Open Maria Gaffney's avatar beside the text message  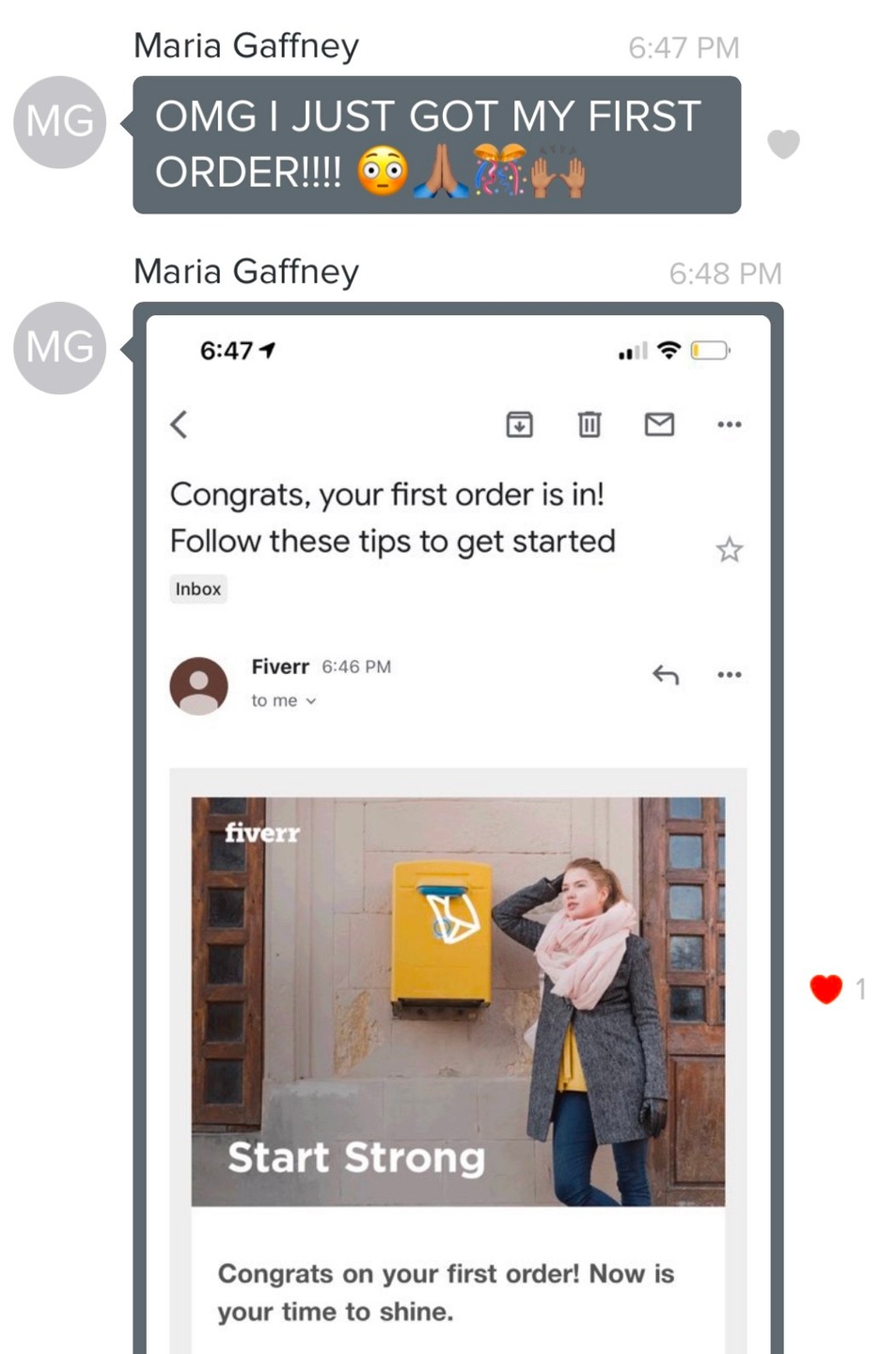60,122
